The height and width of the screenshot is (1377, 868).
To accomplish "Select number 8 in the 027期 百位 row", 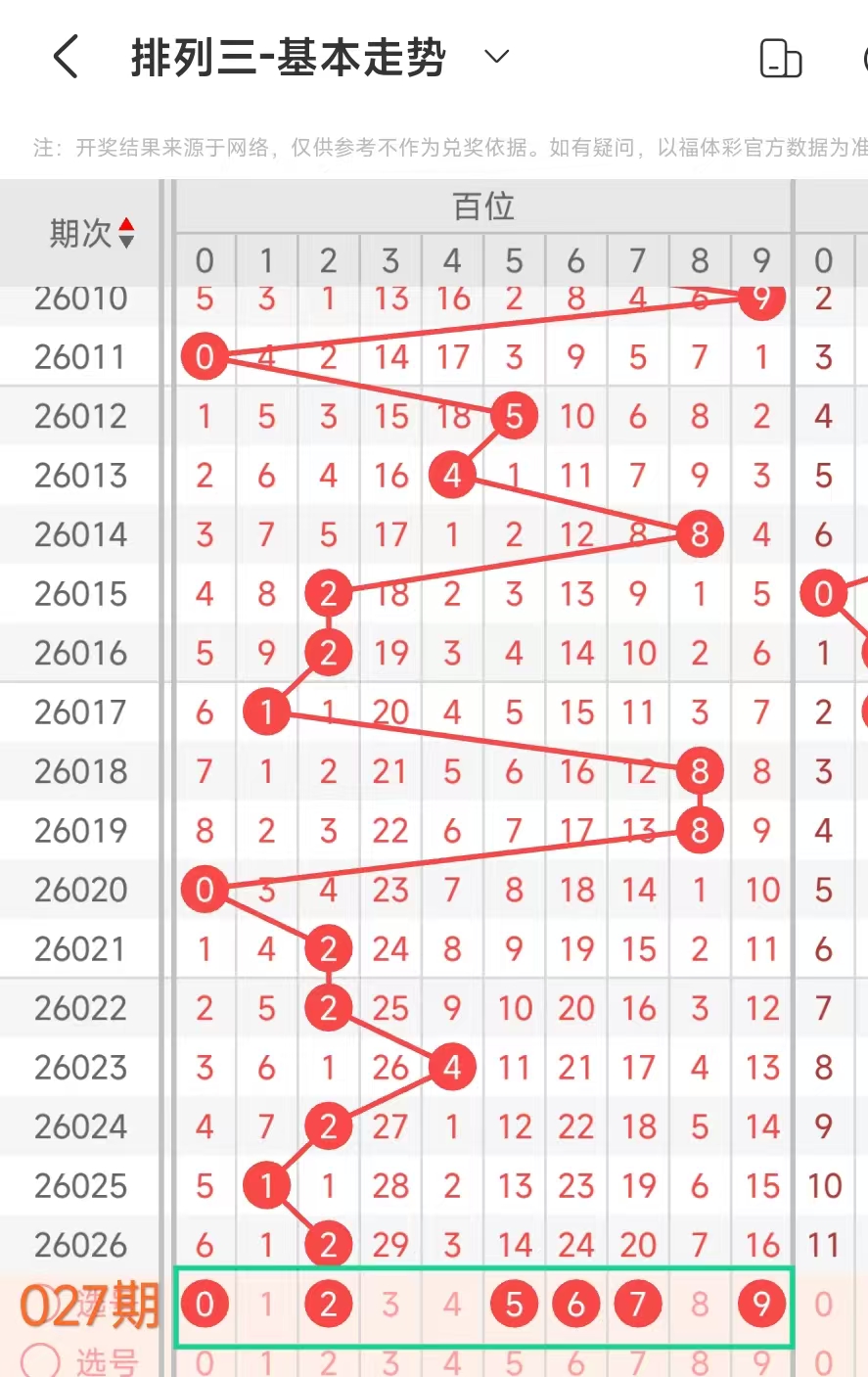I will [699, 1305].
